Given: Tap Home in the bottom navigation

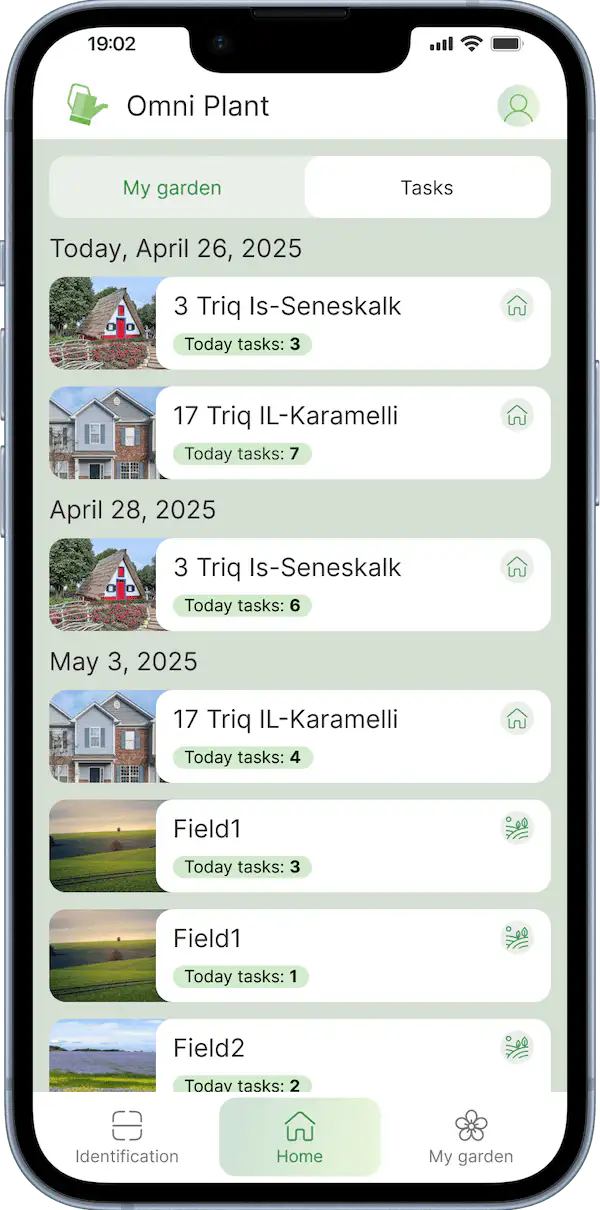Looking at the screenshot, I should pos(300,1138).
